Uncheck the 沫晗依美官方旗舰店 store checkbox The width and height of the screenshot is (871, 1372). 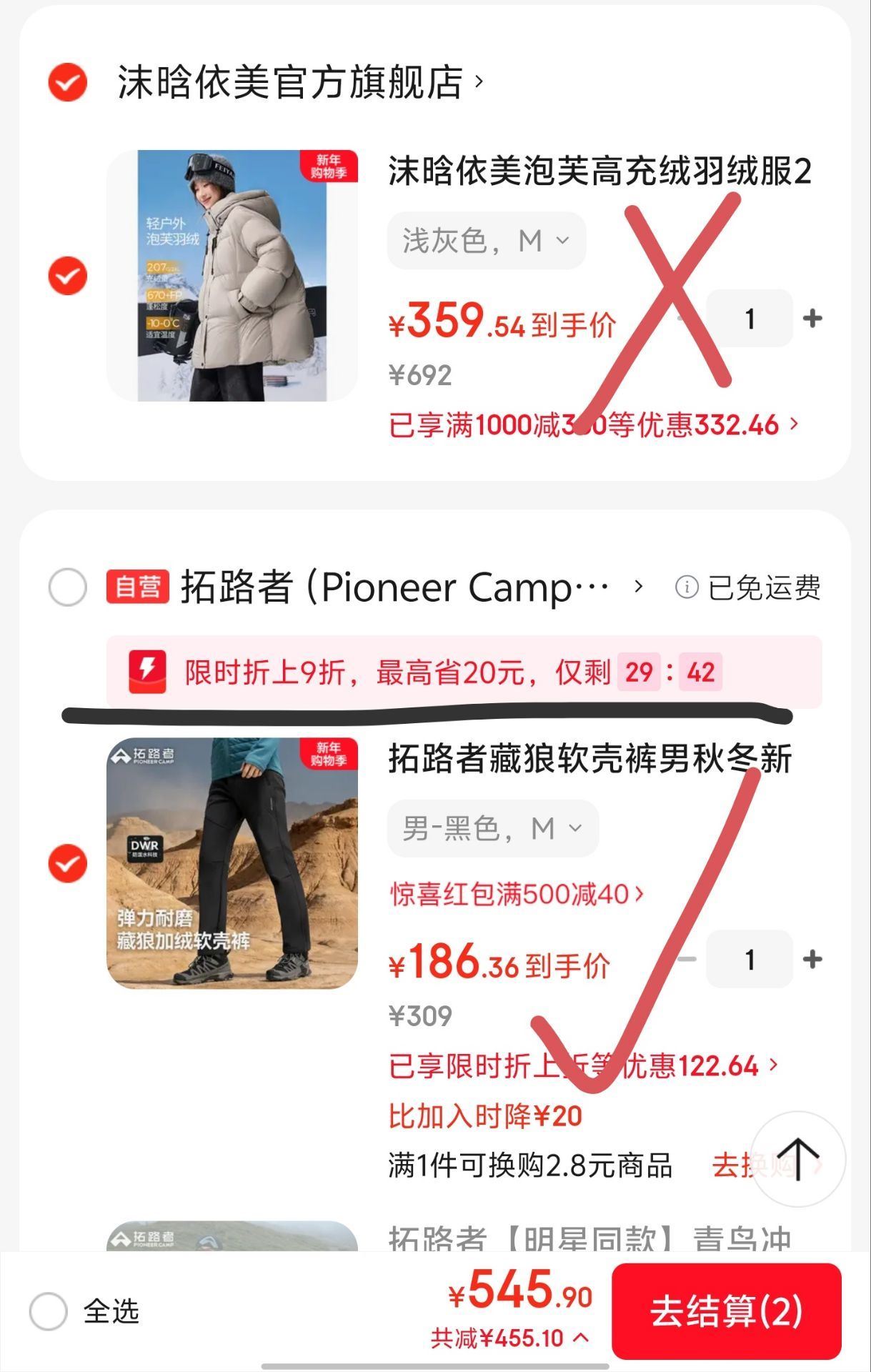[x=67, y=82]
